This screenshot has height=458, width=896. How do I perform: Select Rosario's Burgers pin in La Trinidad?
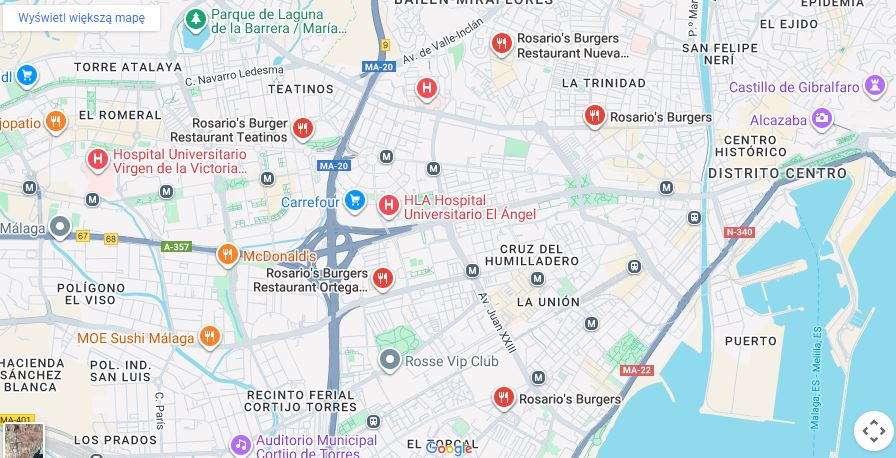point(595,116)
